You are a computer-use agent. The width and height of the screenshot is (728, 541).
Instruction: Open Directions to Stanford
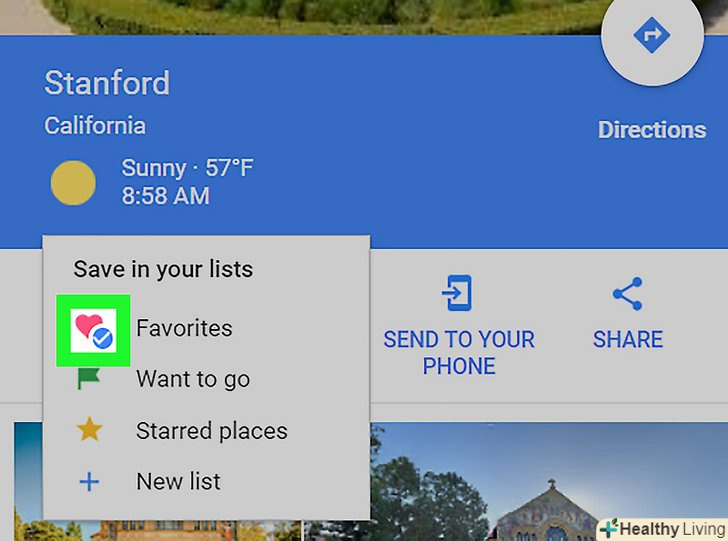click(652, 38)
